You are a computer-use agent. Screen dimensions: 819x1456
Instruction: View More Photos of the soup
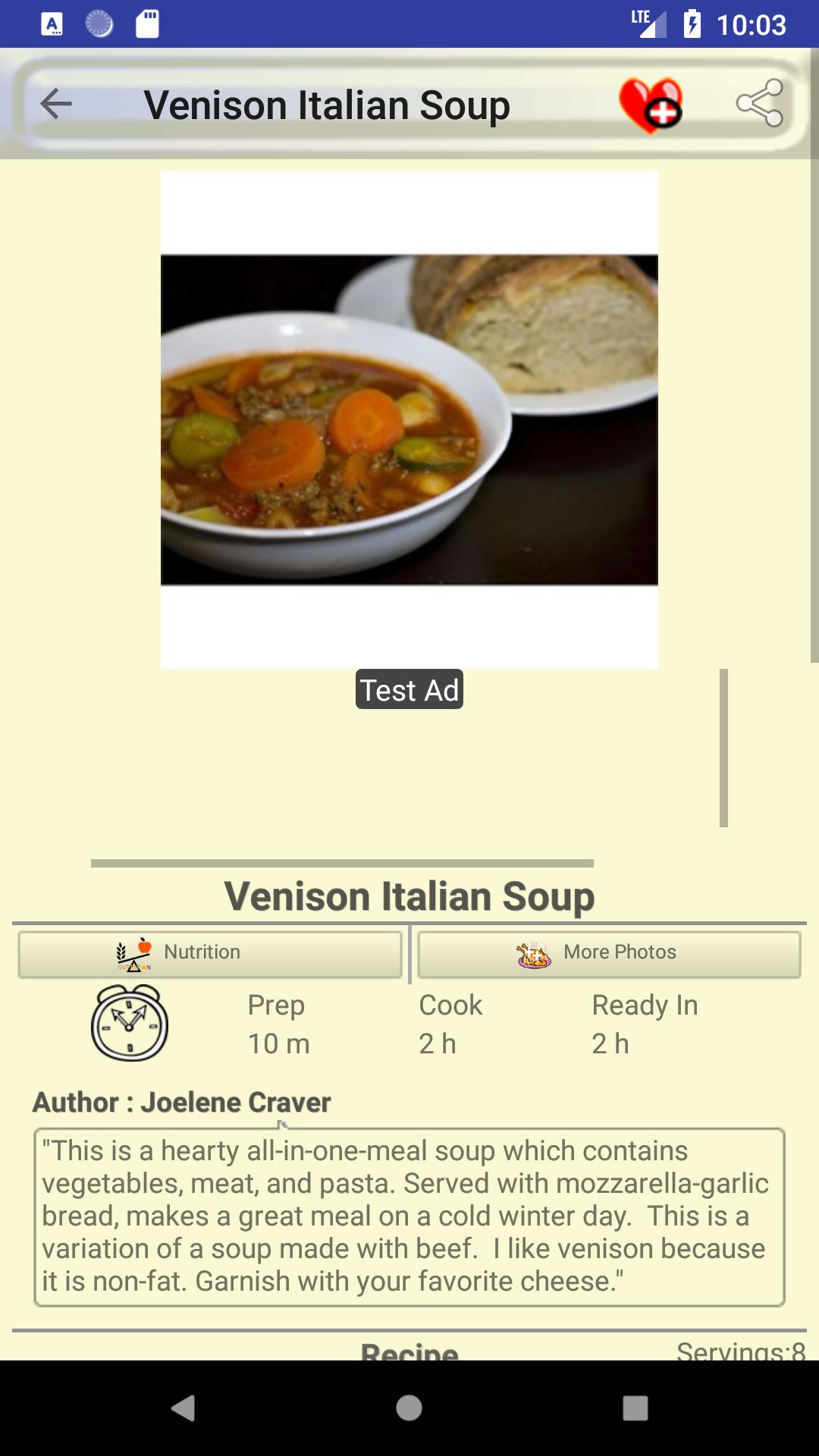610,953
